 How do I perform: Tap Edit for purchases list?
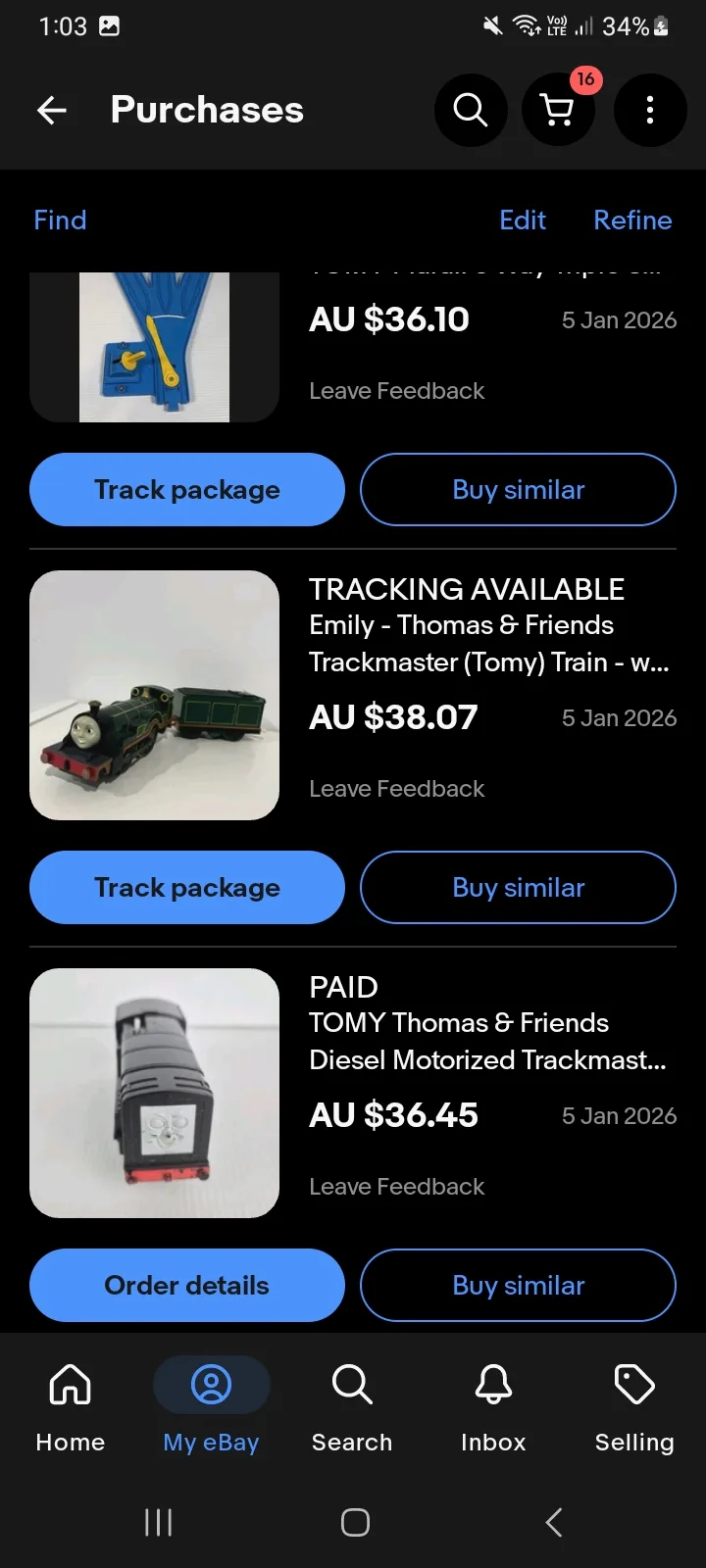click(x=523, y=220)
